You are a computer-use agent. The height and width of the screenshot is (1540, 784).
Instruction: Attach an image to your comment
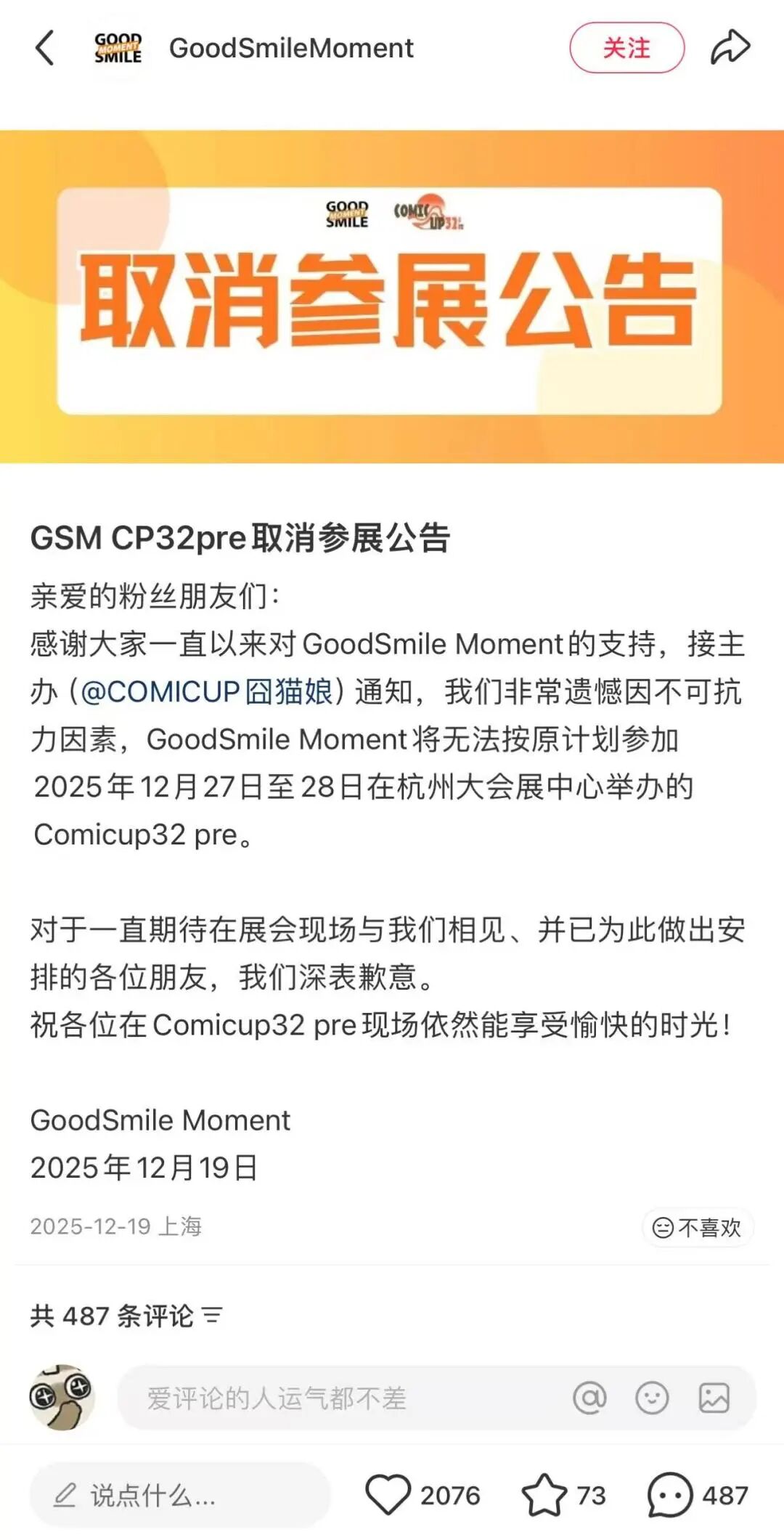714,1397
